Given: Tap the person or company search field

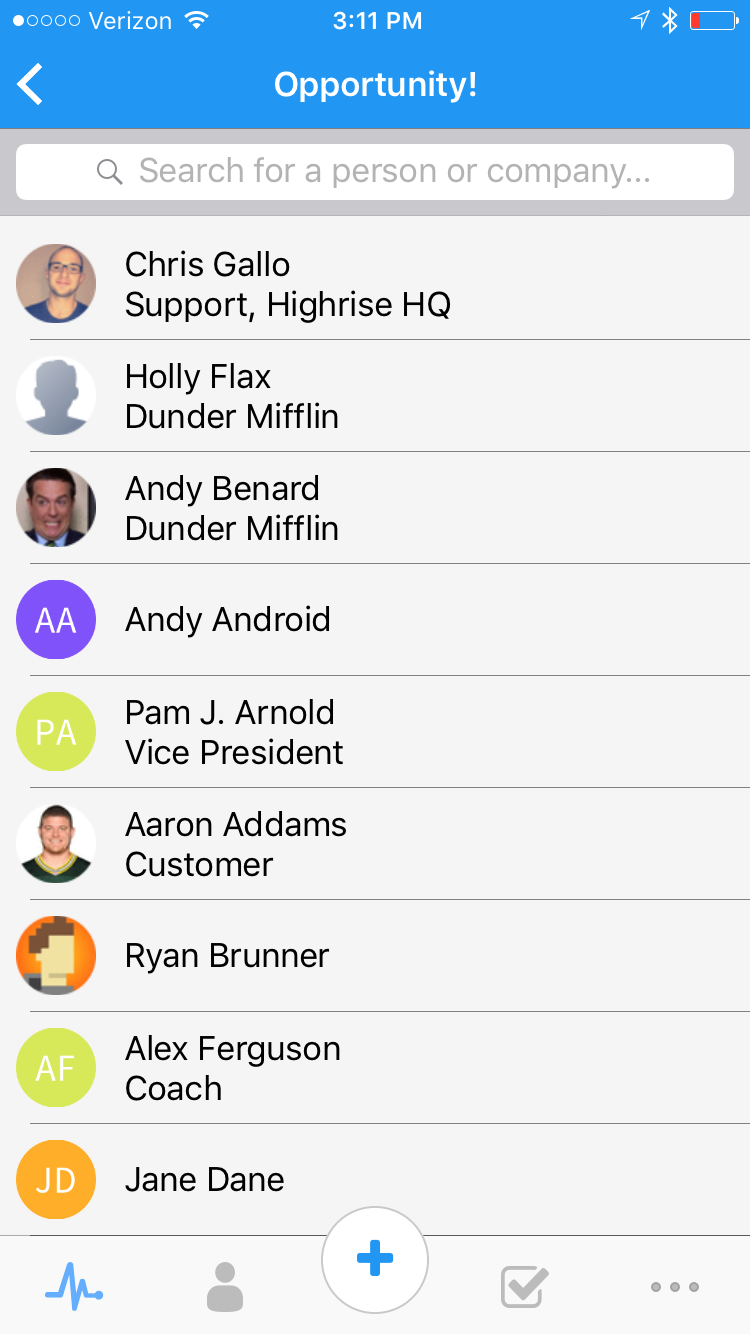Looking at the screenshot, I should click(375, 172).
